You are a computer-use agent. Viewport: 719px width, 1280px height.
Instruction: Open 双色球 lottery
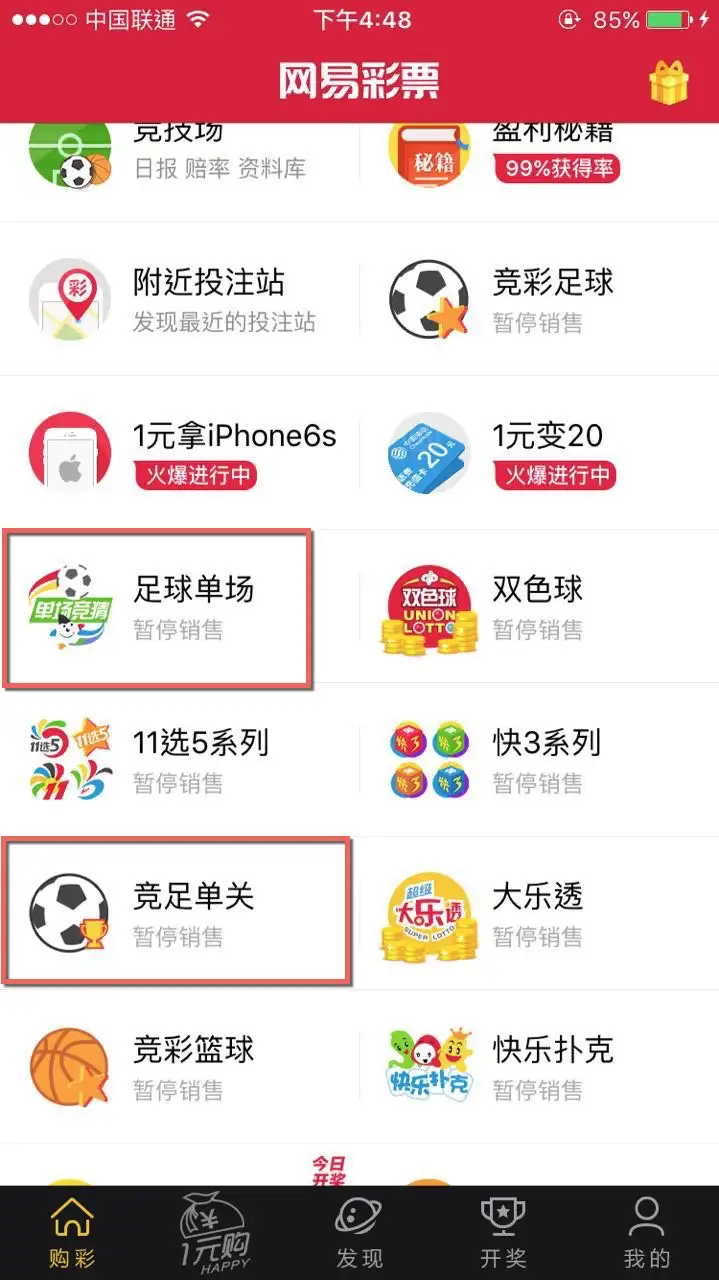tap(538, 607)
